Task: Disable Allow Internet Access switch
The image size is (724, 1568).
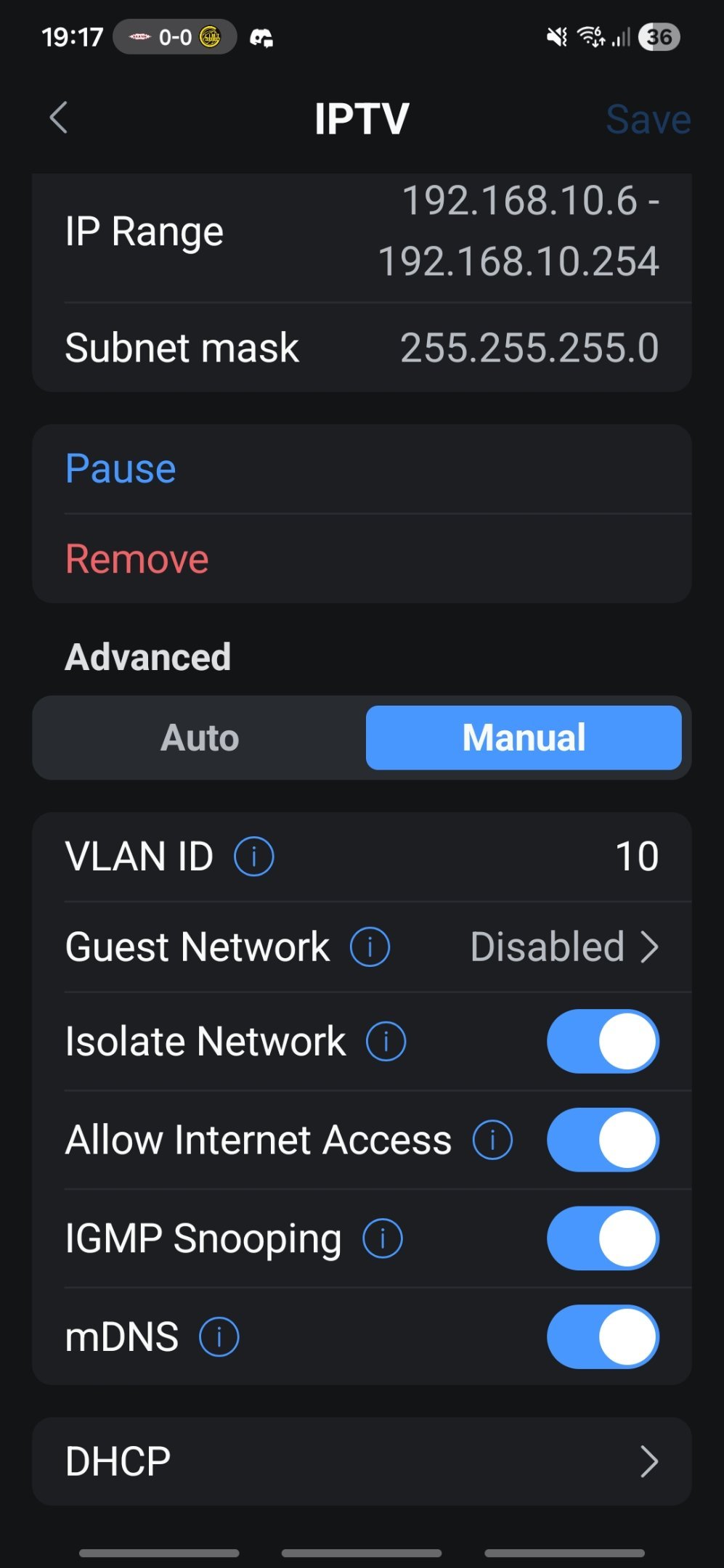Action: click(x=603, y=1140)
